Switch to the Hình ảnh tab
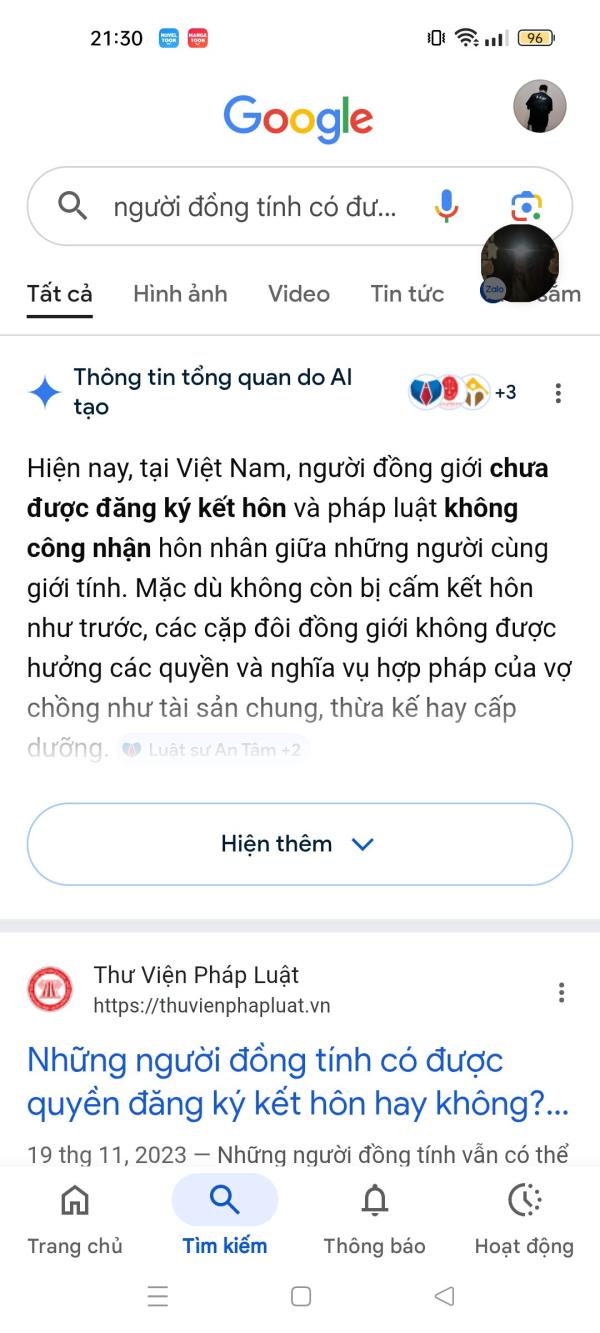Screen dimensions: 600x1333 pos(180,293)
